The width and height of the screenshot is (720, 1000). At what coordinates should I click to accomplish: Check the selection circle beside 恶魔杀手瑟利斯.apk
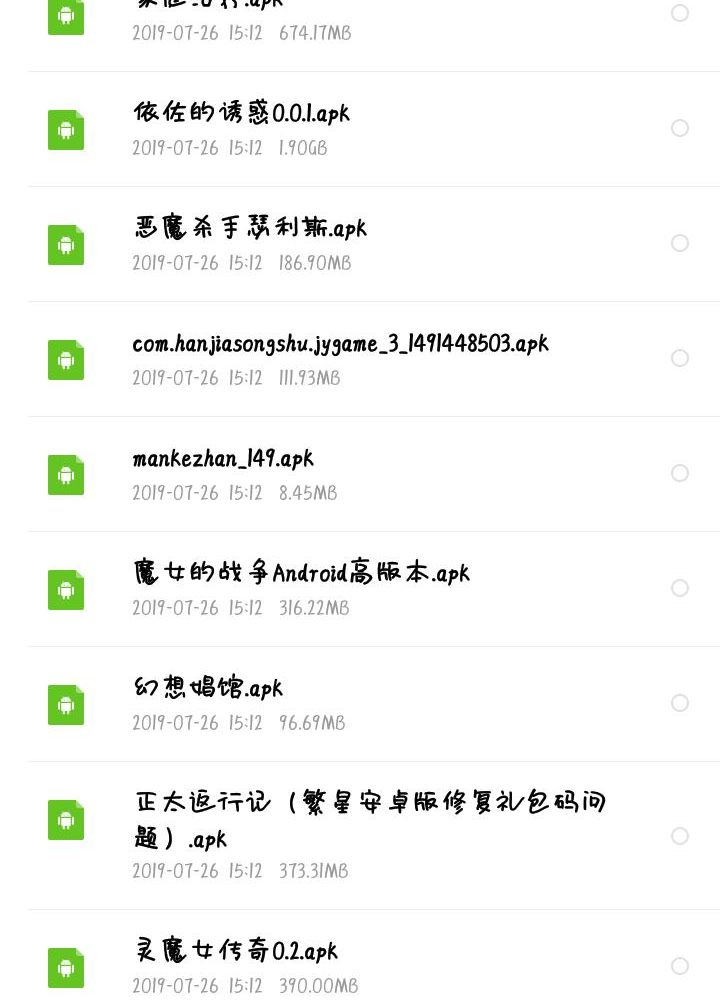tap(680, 243)
